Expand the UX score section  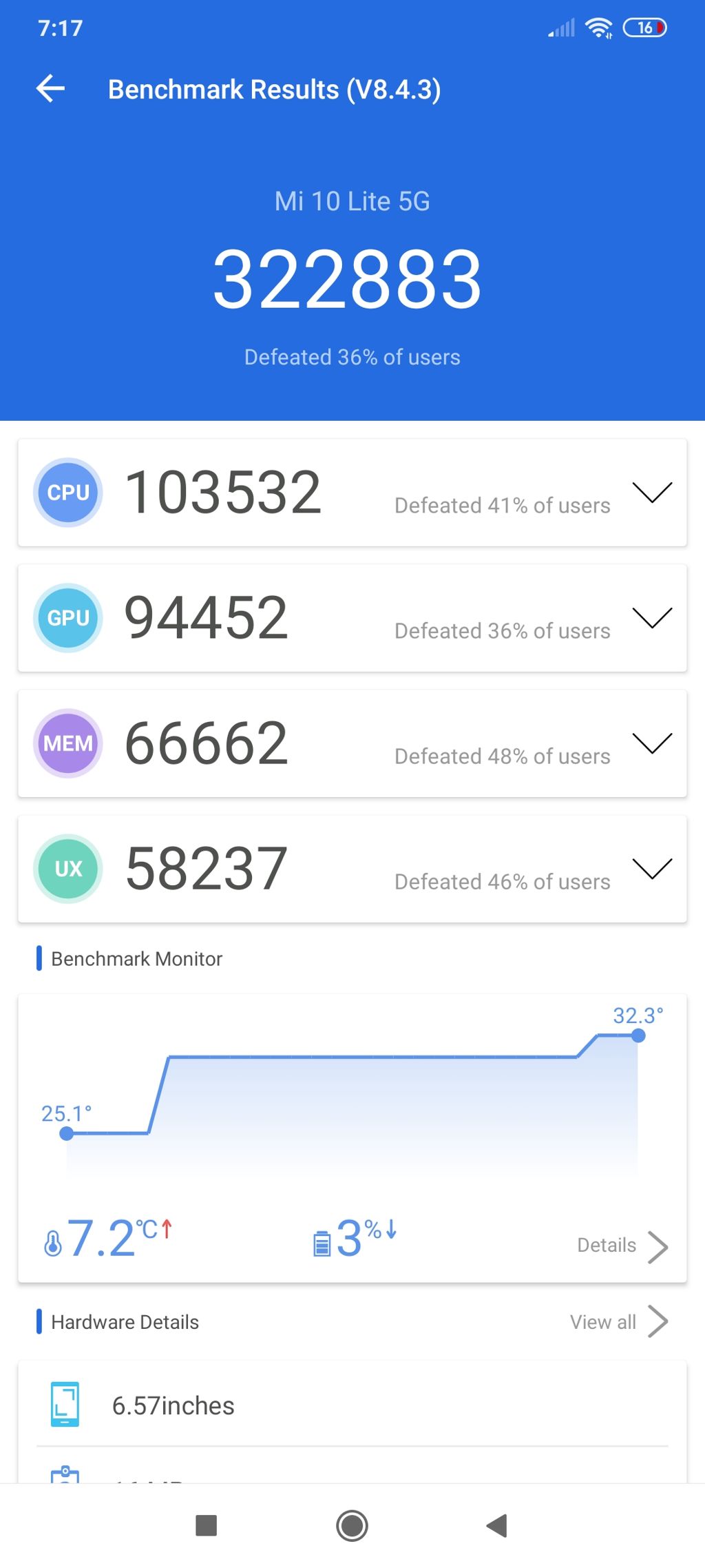(x=651, y=869)
